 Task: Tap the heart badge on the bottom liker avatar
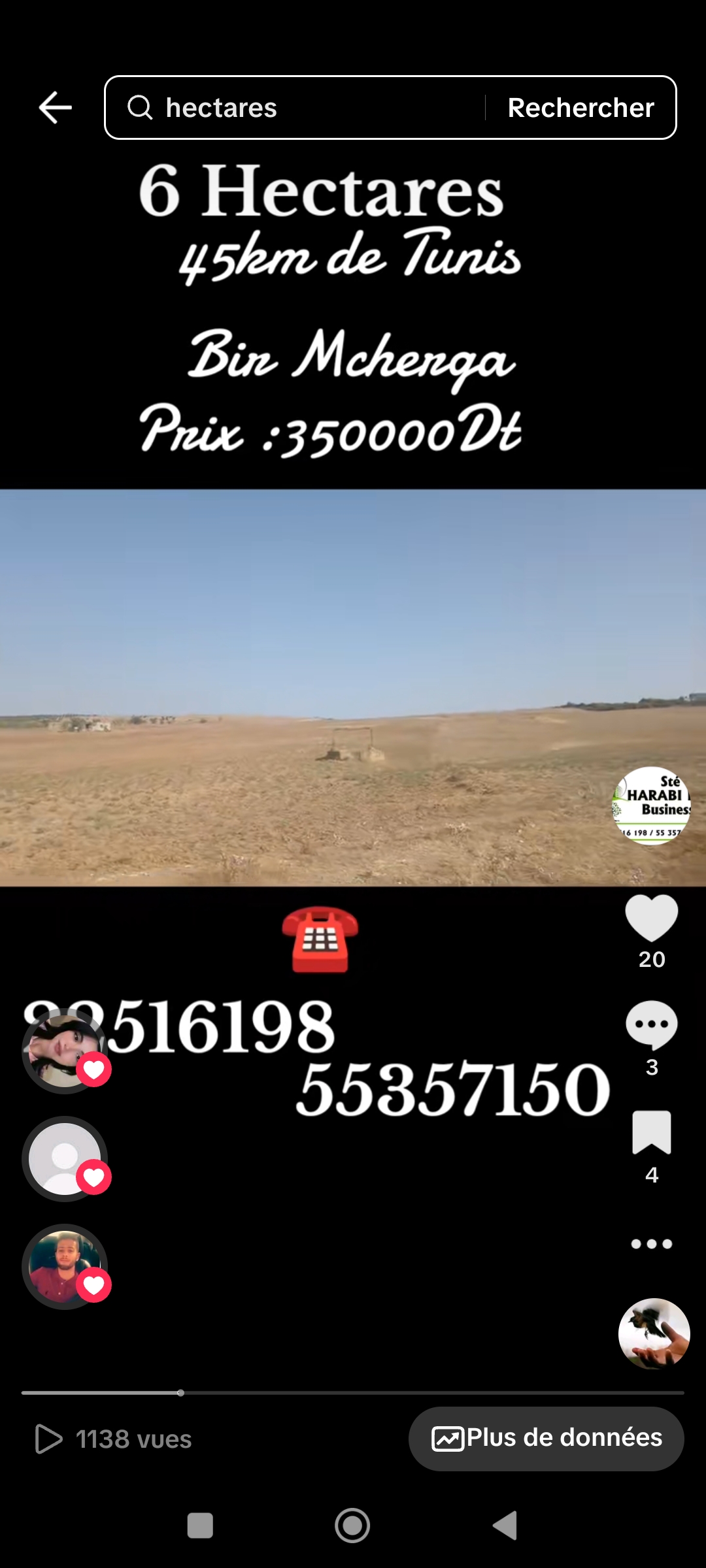click(x=93, y=1284)
